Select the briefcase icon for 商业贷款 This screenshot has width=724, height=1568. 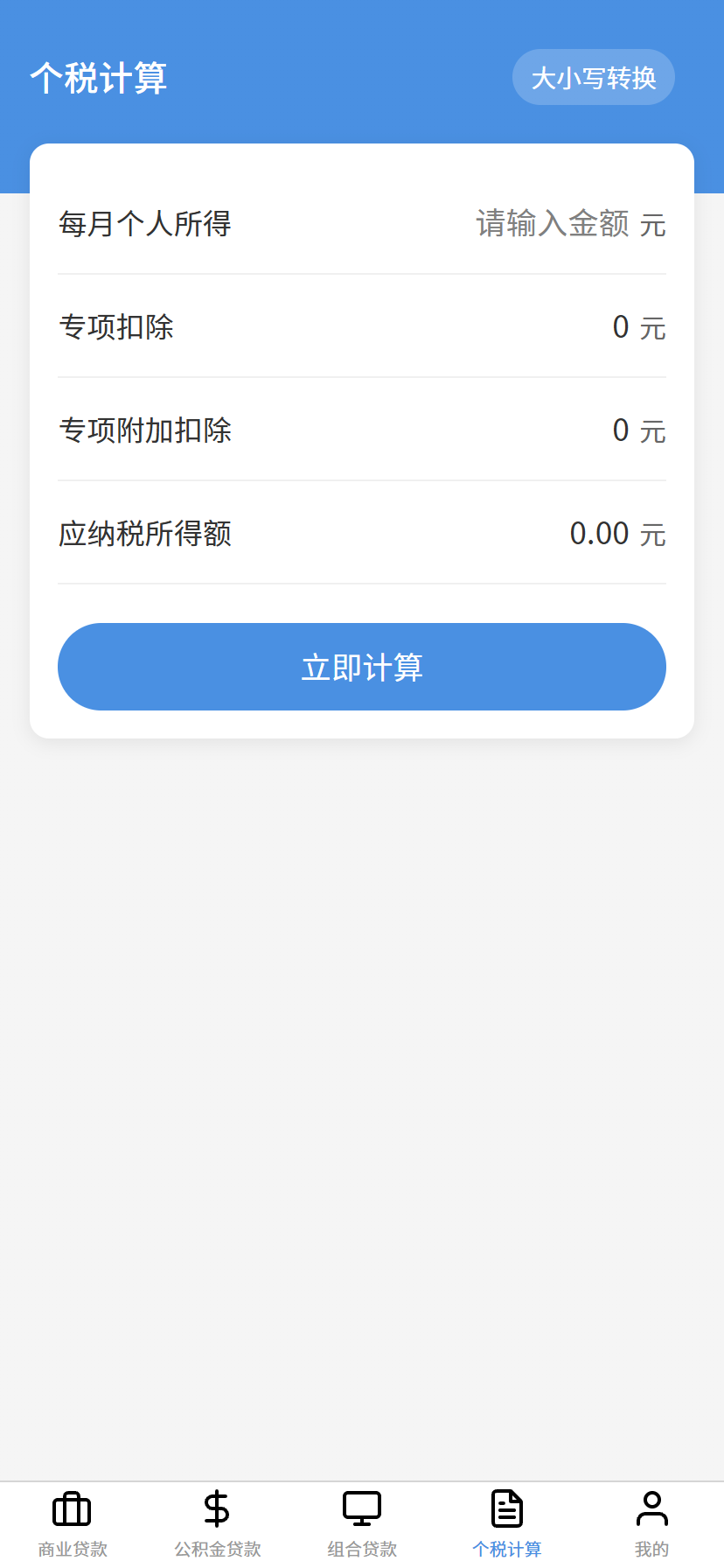coord(72,1508)
